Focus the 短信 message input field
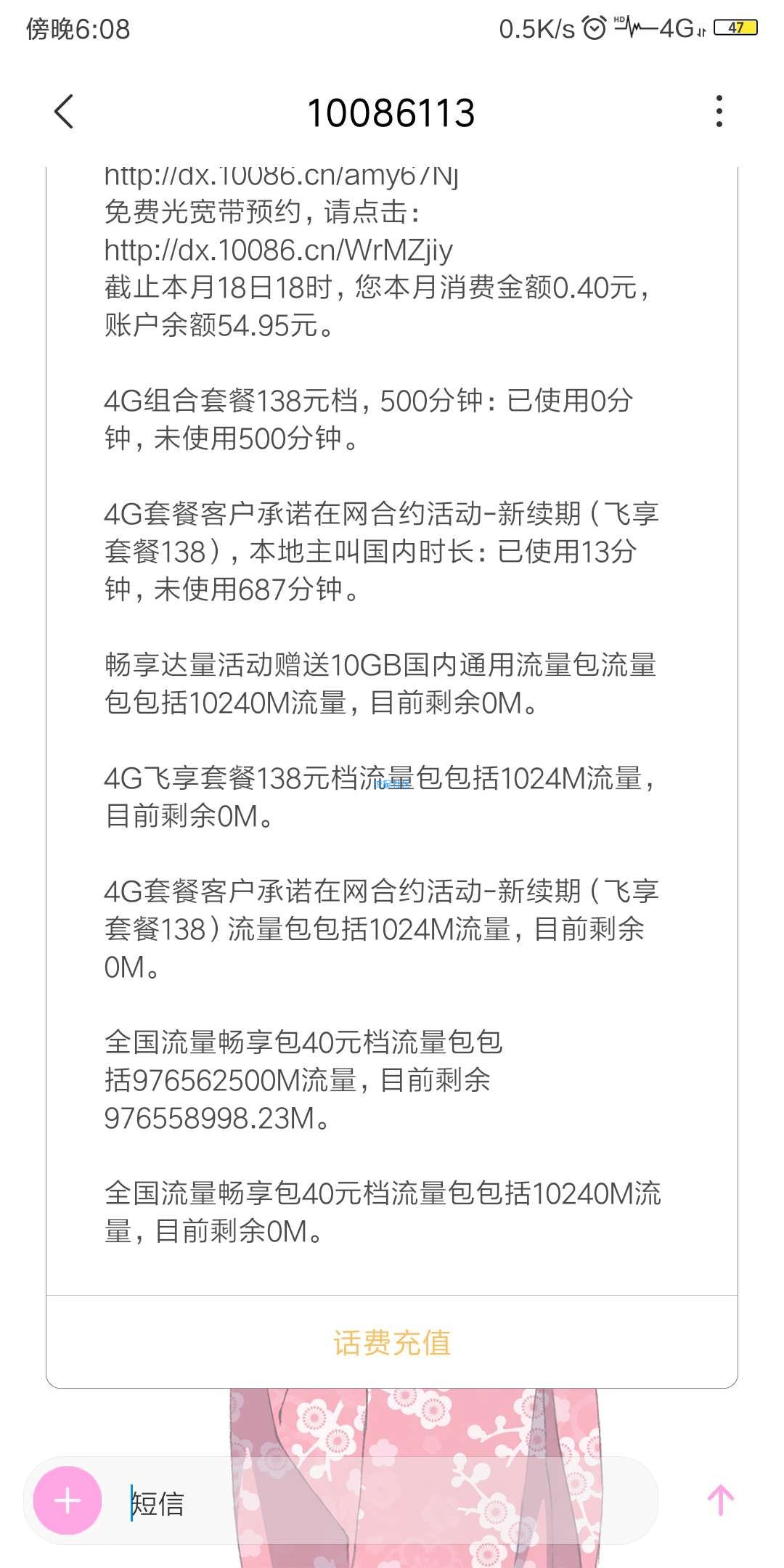 click(377, 1503)
